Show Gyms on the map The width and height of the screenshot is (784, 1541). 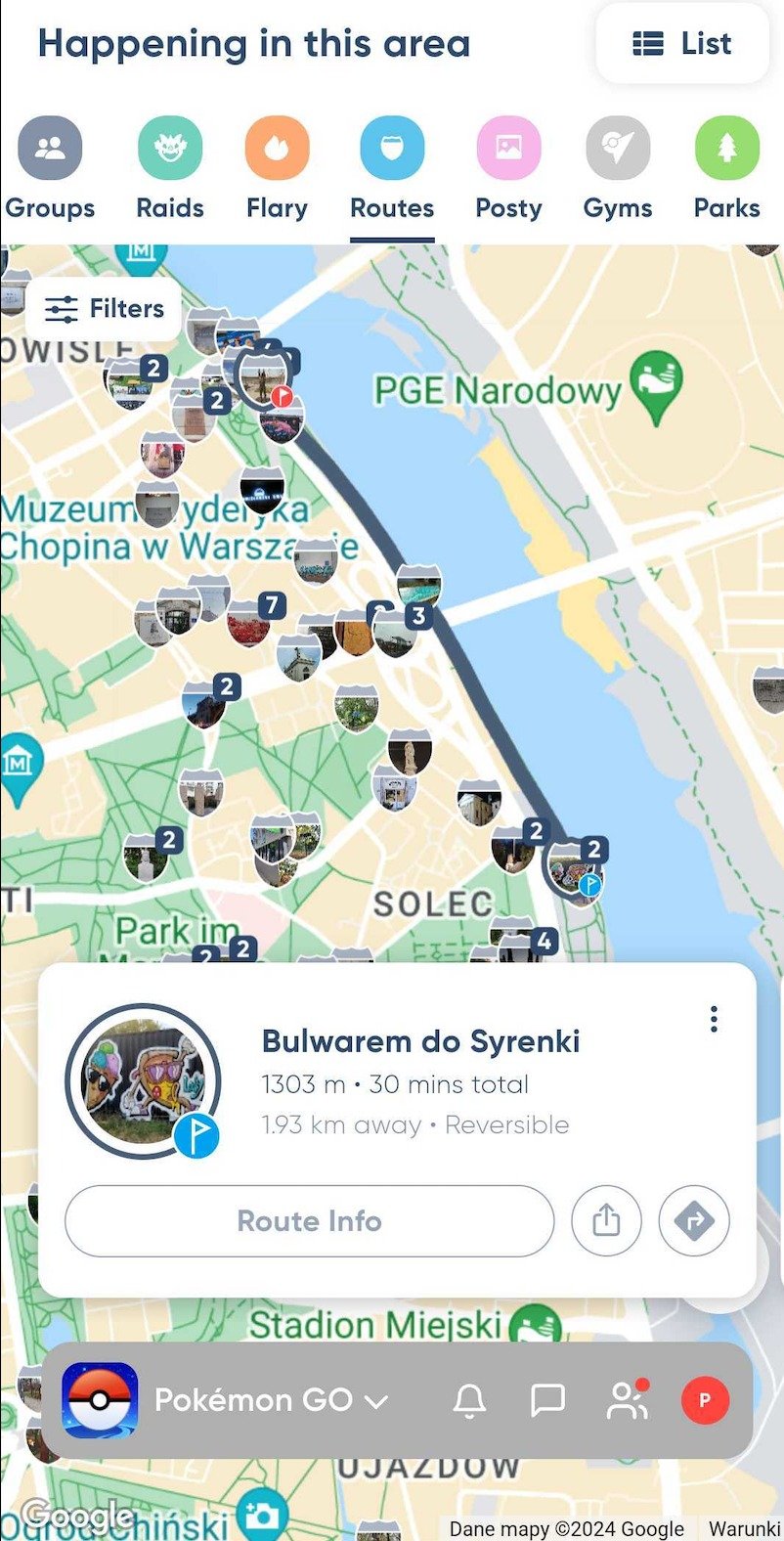(x=618, y=168)
